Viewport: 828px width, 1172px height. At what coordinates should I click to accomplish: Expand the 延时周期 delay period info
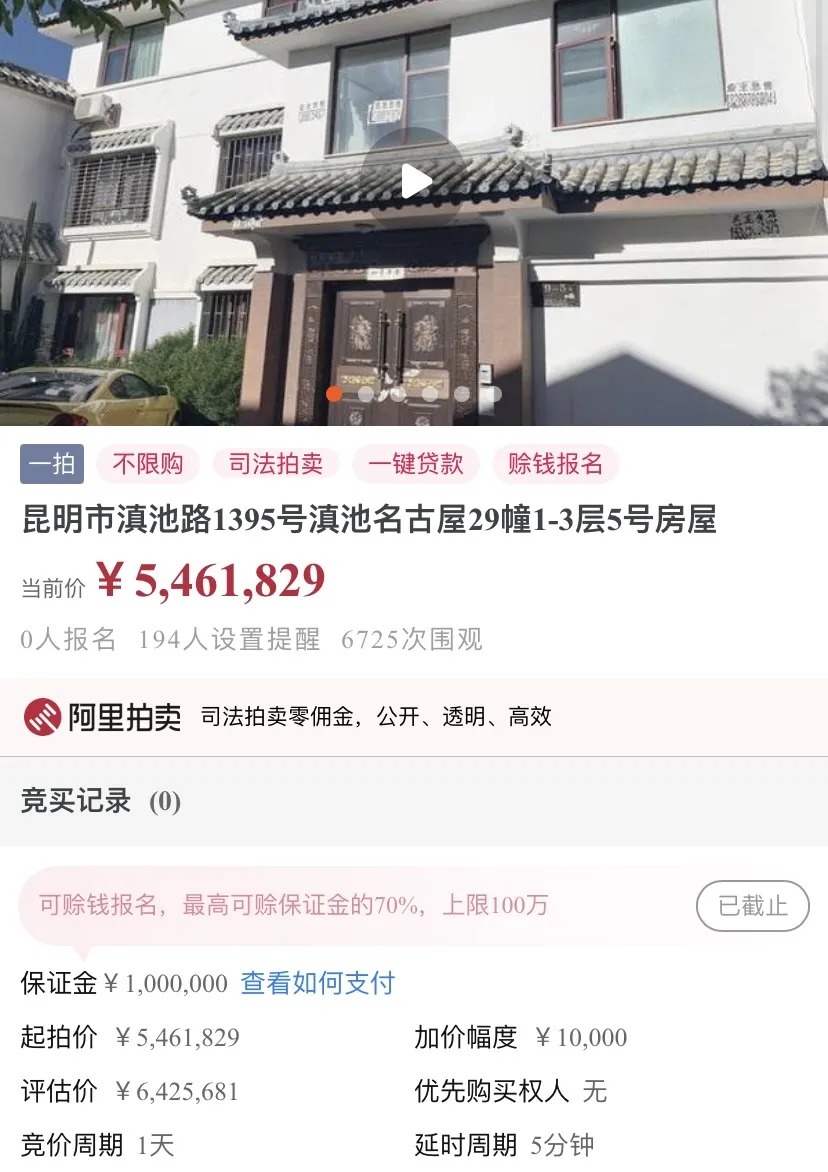[x=467, y=1145]
